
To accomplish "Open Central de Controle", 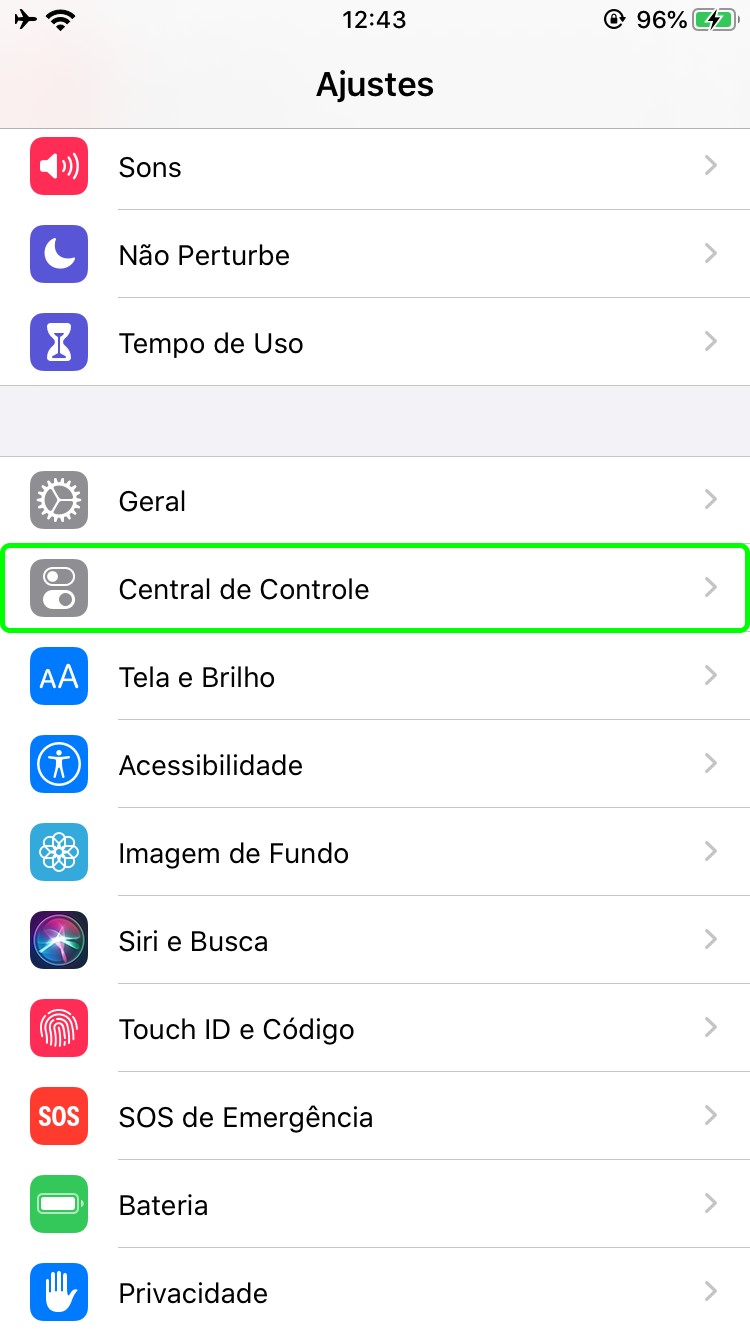I will click(375, 588).
